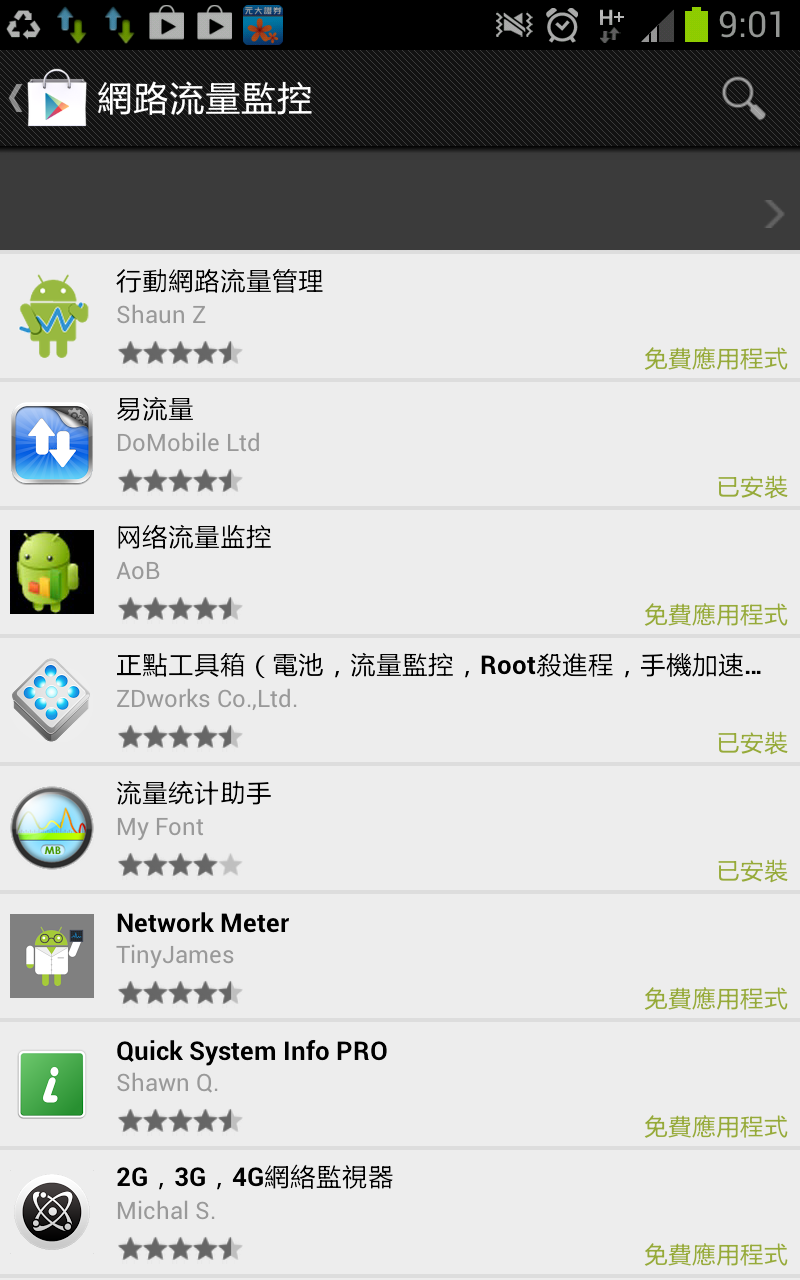Tap the chevron arrow on the dark banner

(x=773, y=213)
